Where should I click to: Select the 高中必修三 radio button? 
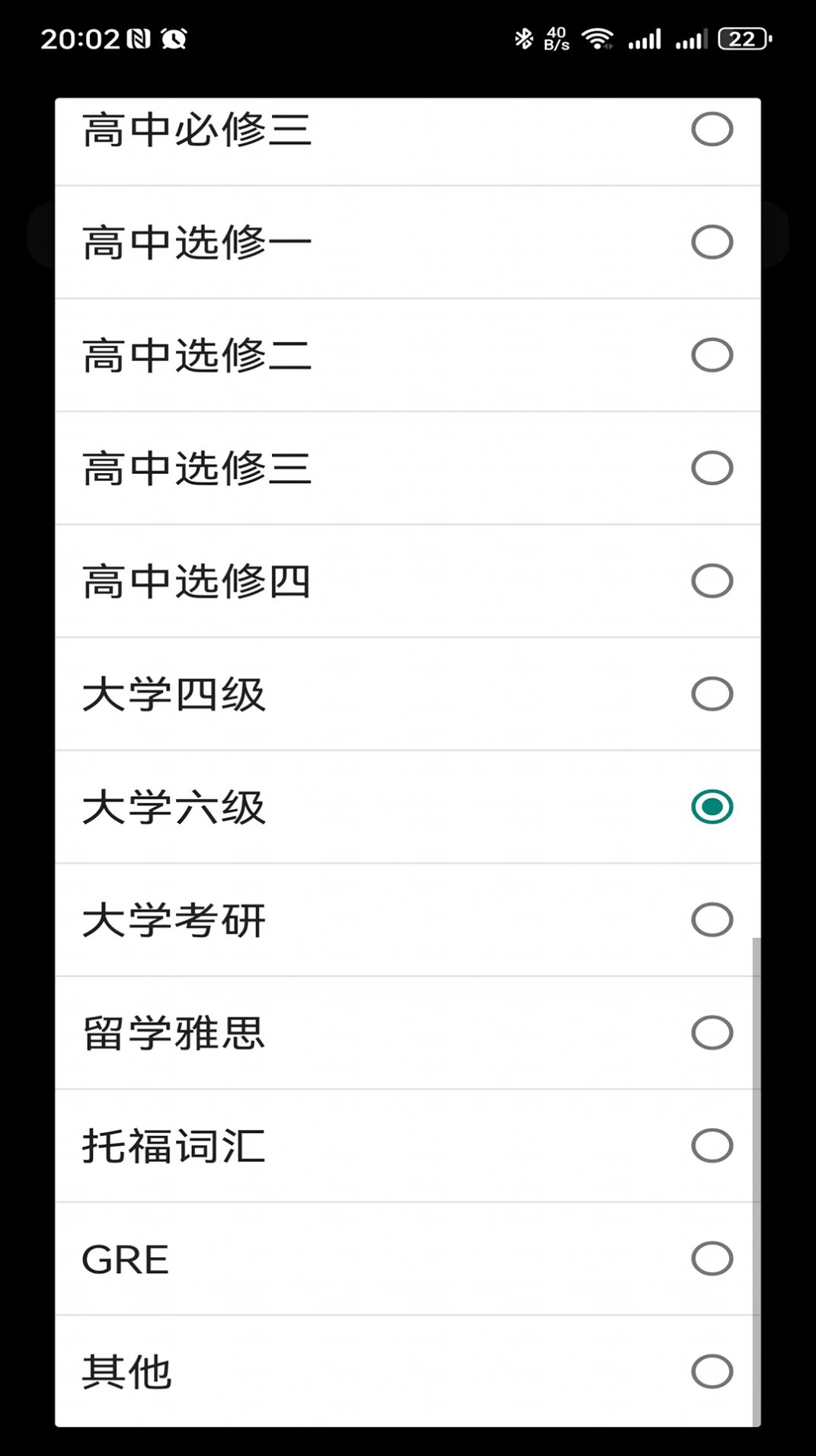click(712, 129)
